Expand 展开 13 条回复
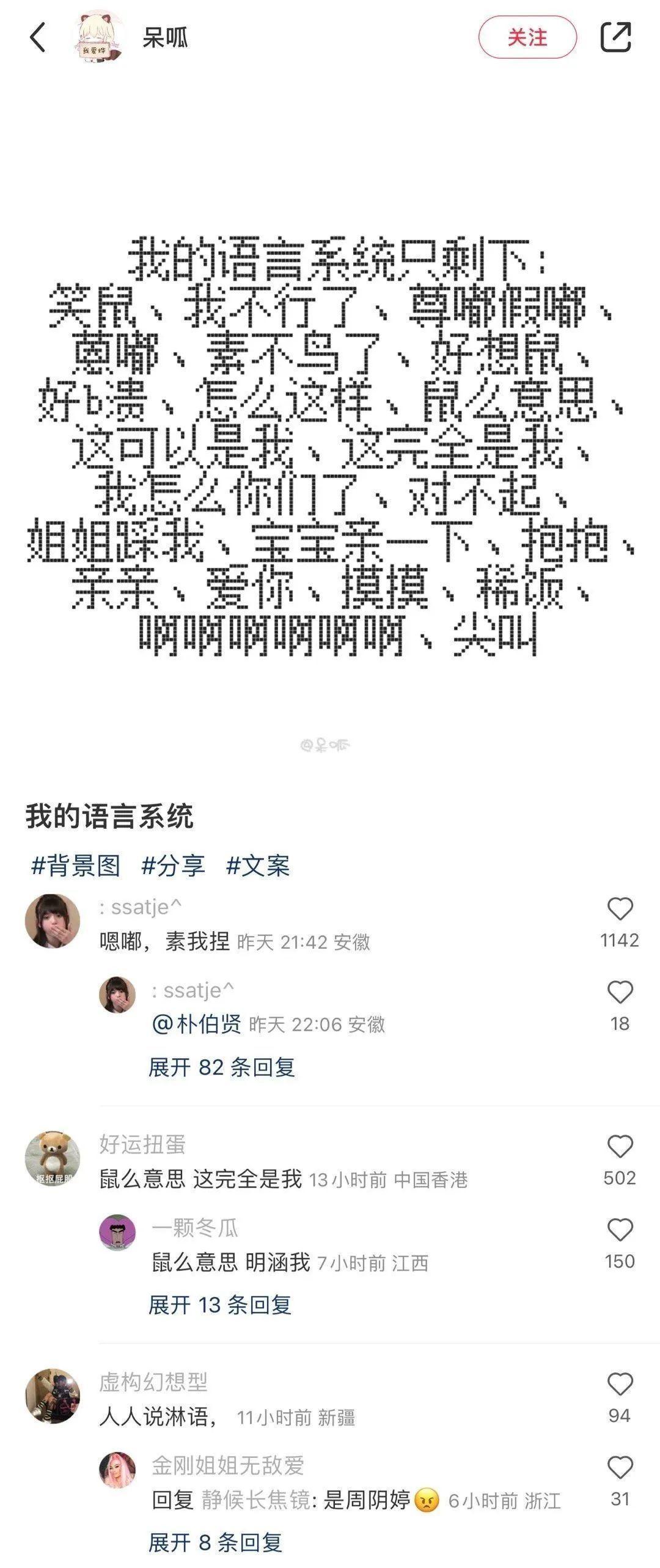 point(220,1305)
